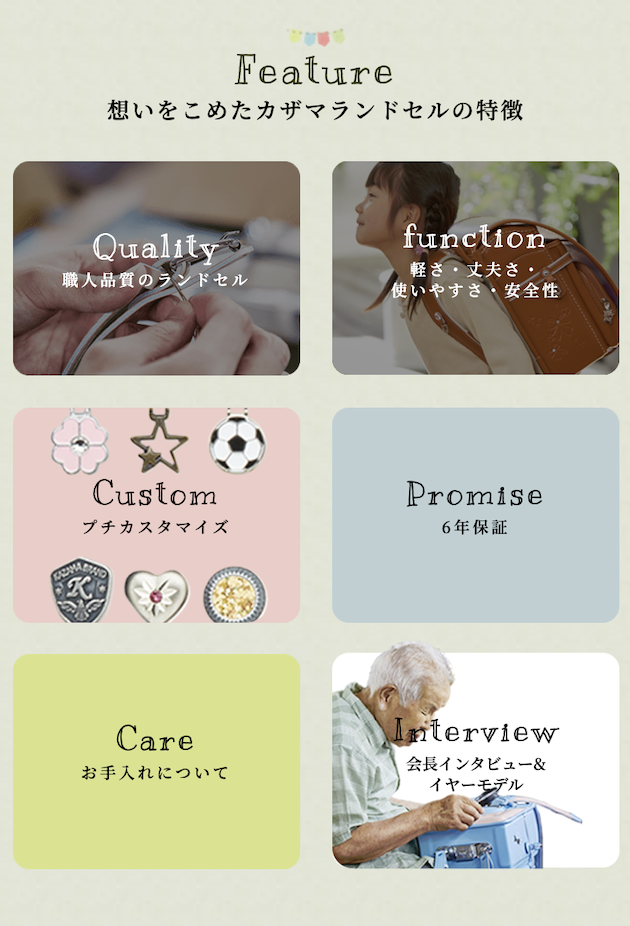This screenshot has width=630, height=926.
Task: Open the Quality craftsman card
Action: click(x=156, y=268)
